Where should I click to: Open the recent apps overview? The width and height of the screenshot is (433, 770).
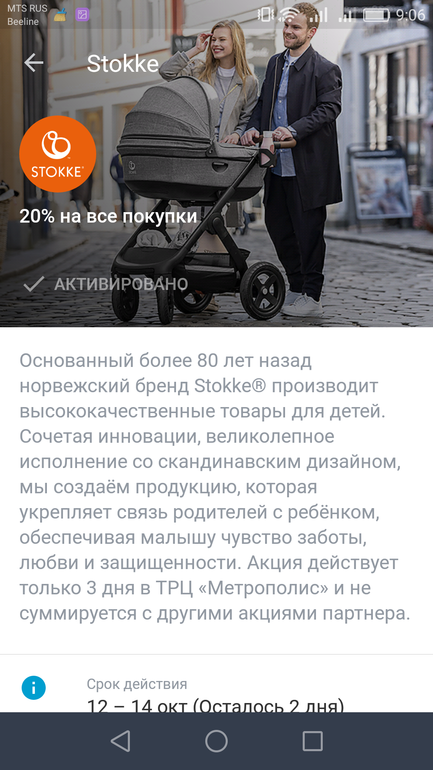pos(312,741)
